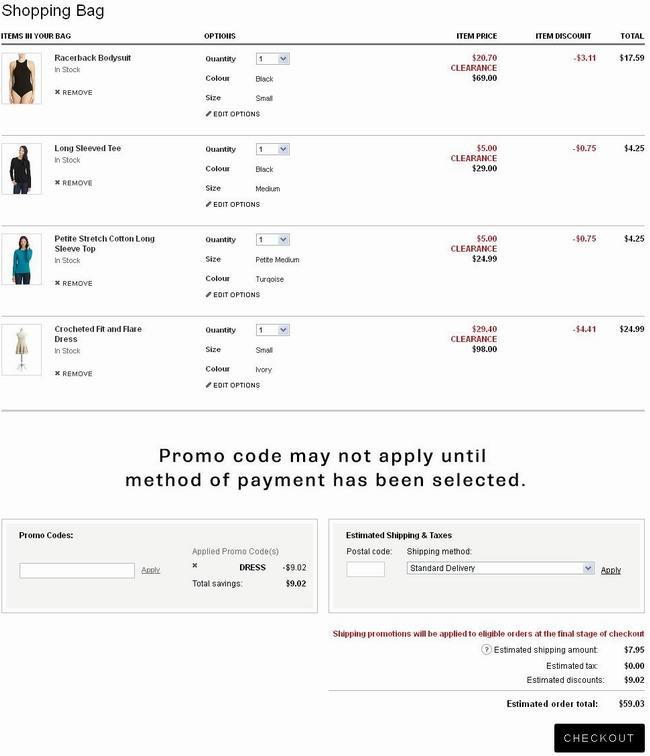Image resolution: width=650 pixels, height=756 pixels.
Task: Remove the Crocheted Fit and Flare Dress
Action: [73, 374]
